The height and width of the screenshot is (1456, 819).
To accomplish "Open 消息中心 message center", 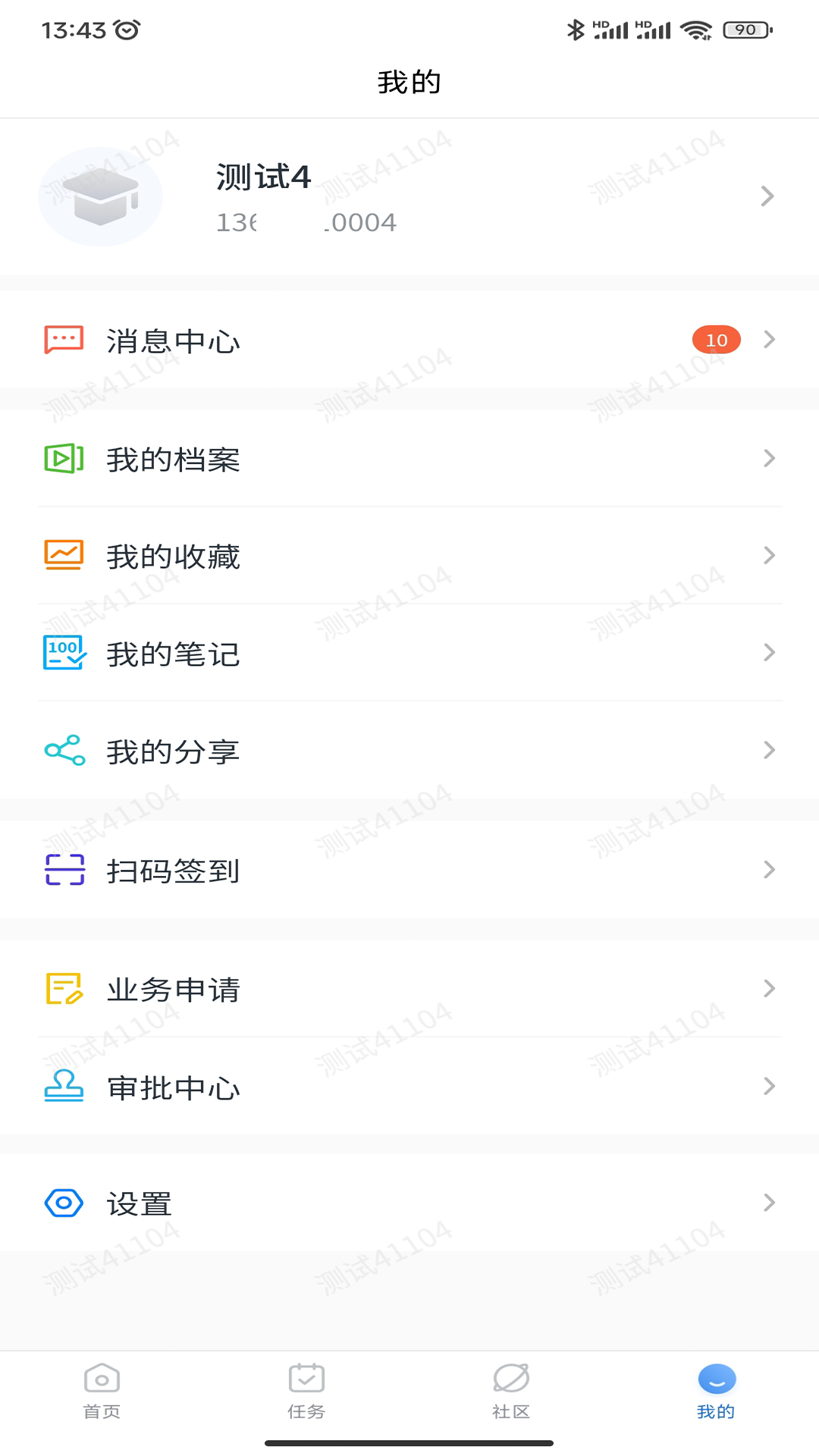I will (409, 340).
